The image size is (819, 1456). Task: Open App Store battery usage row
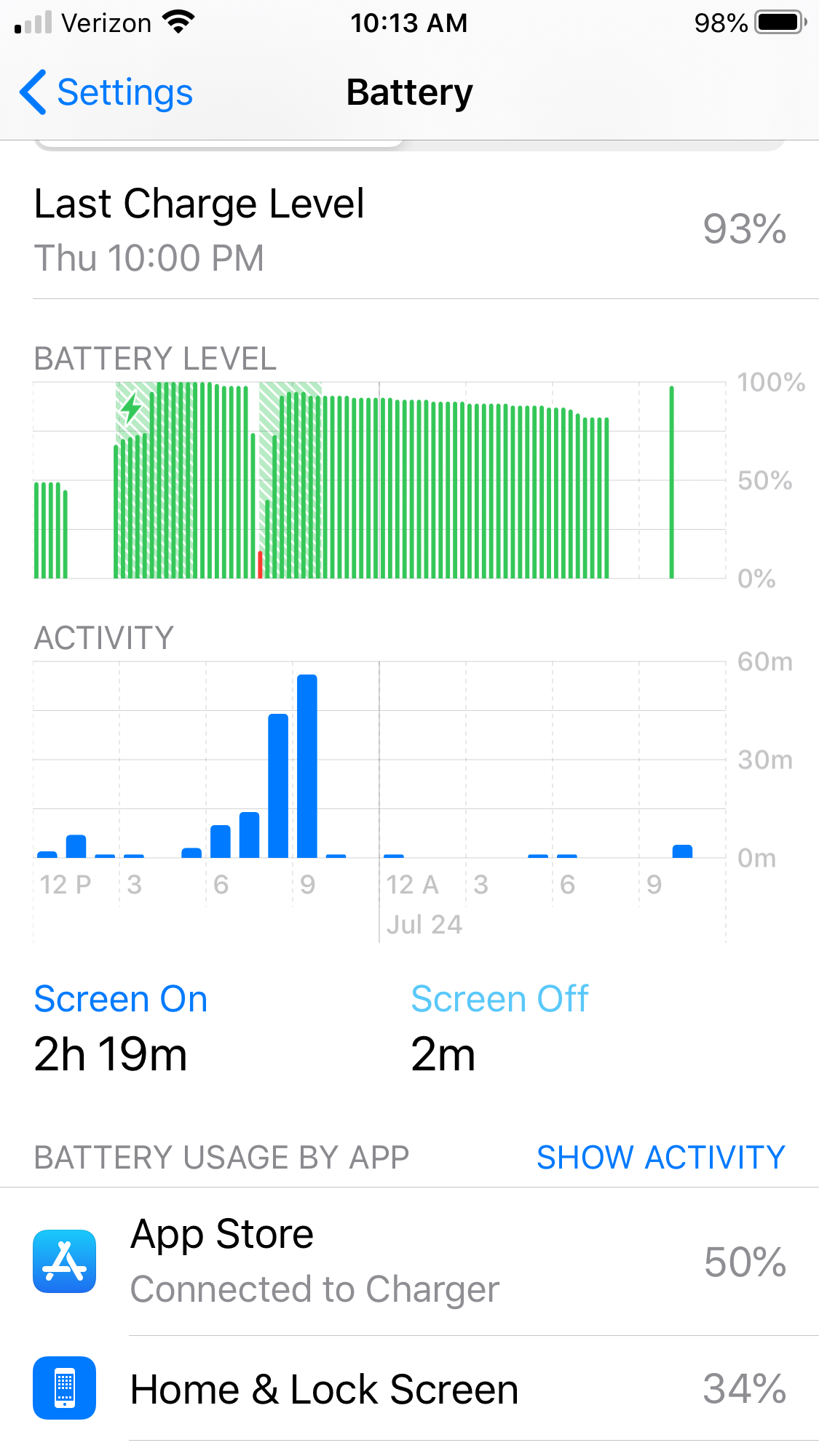tap(409, 1261)
